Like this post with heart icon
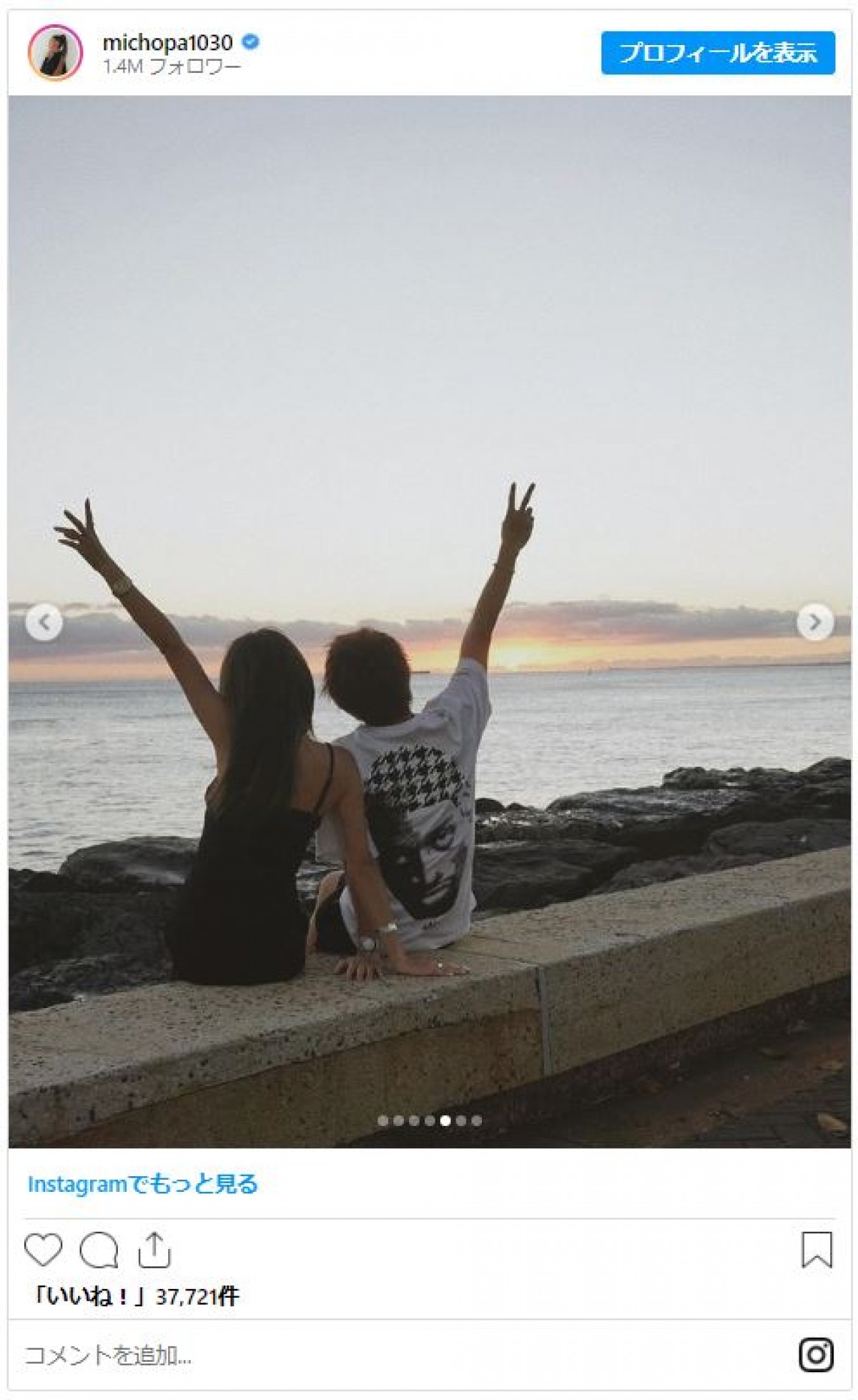The height and width of the screenshot is (1400, 858). (43, 1250)
